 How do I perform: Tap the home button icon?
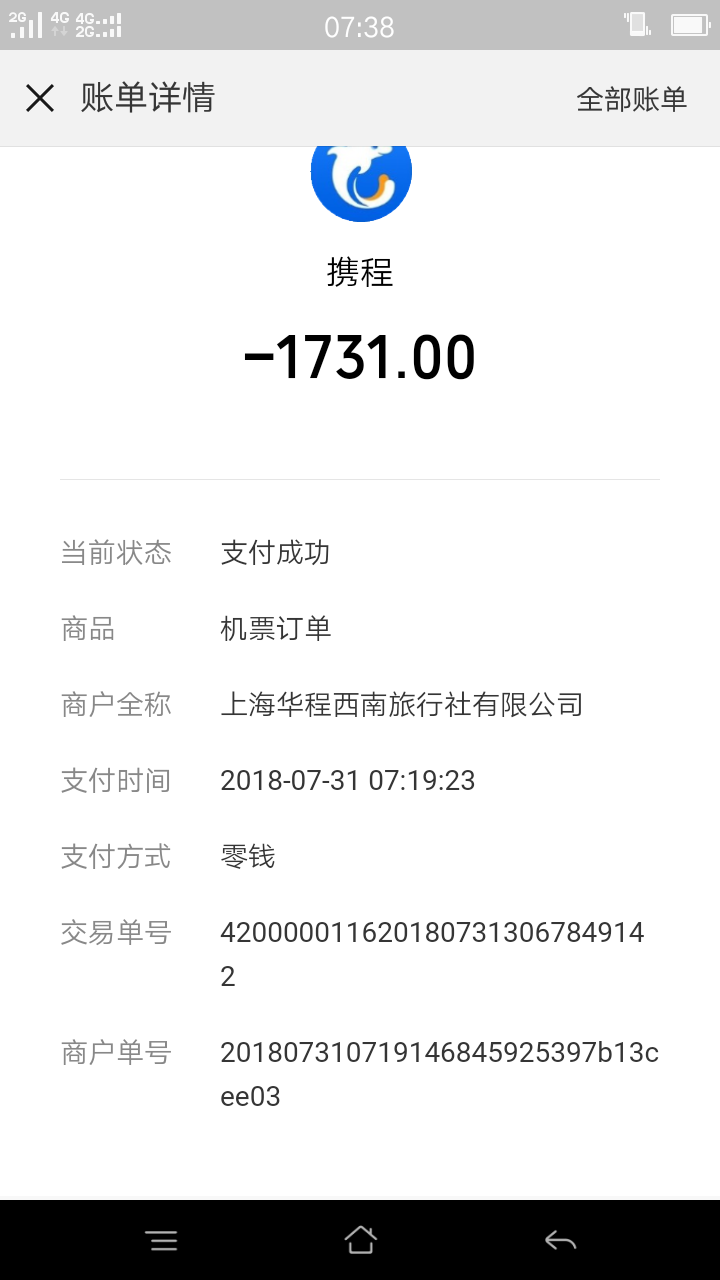click(x=360, y=1239)
